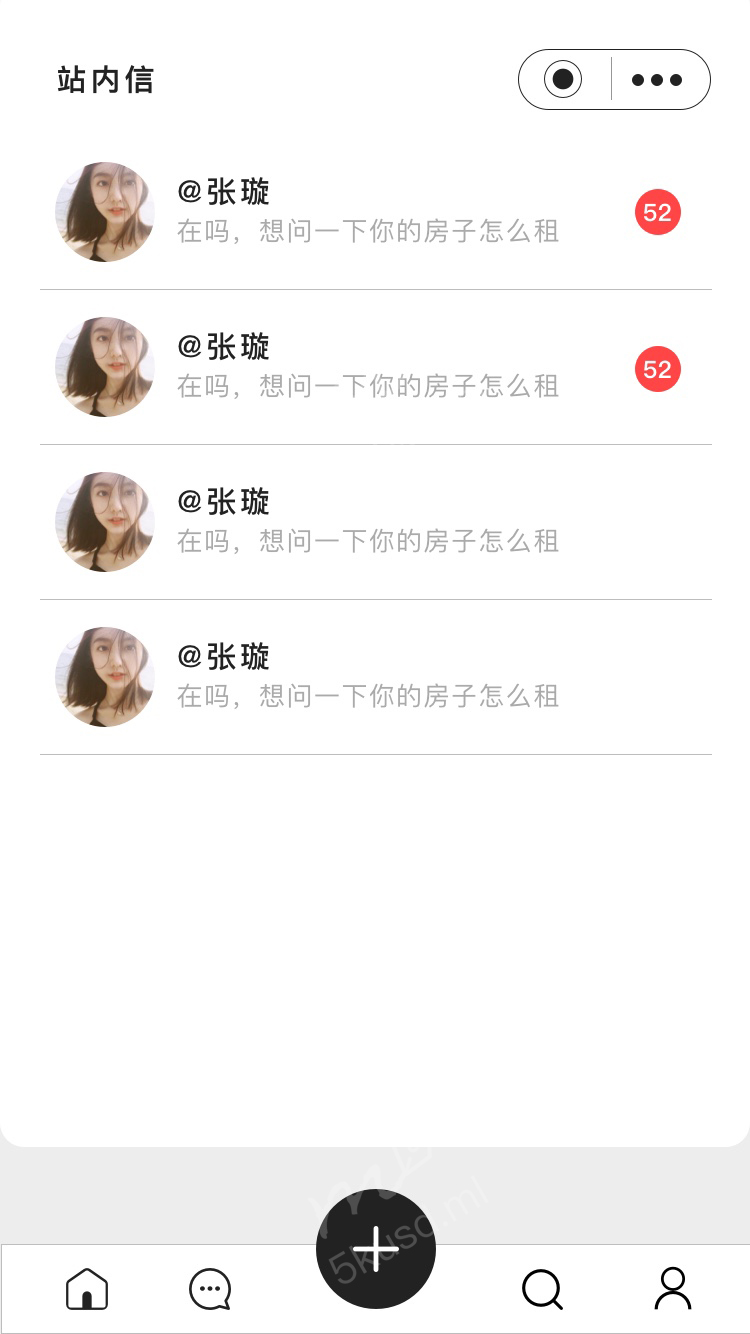
Task: Switch to the profile tab
Action: 672,1288
